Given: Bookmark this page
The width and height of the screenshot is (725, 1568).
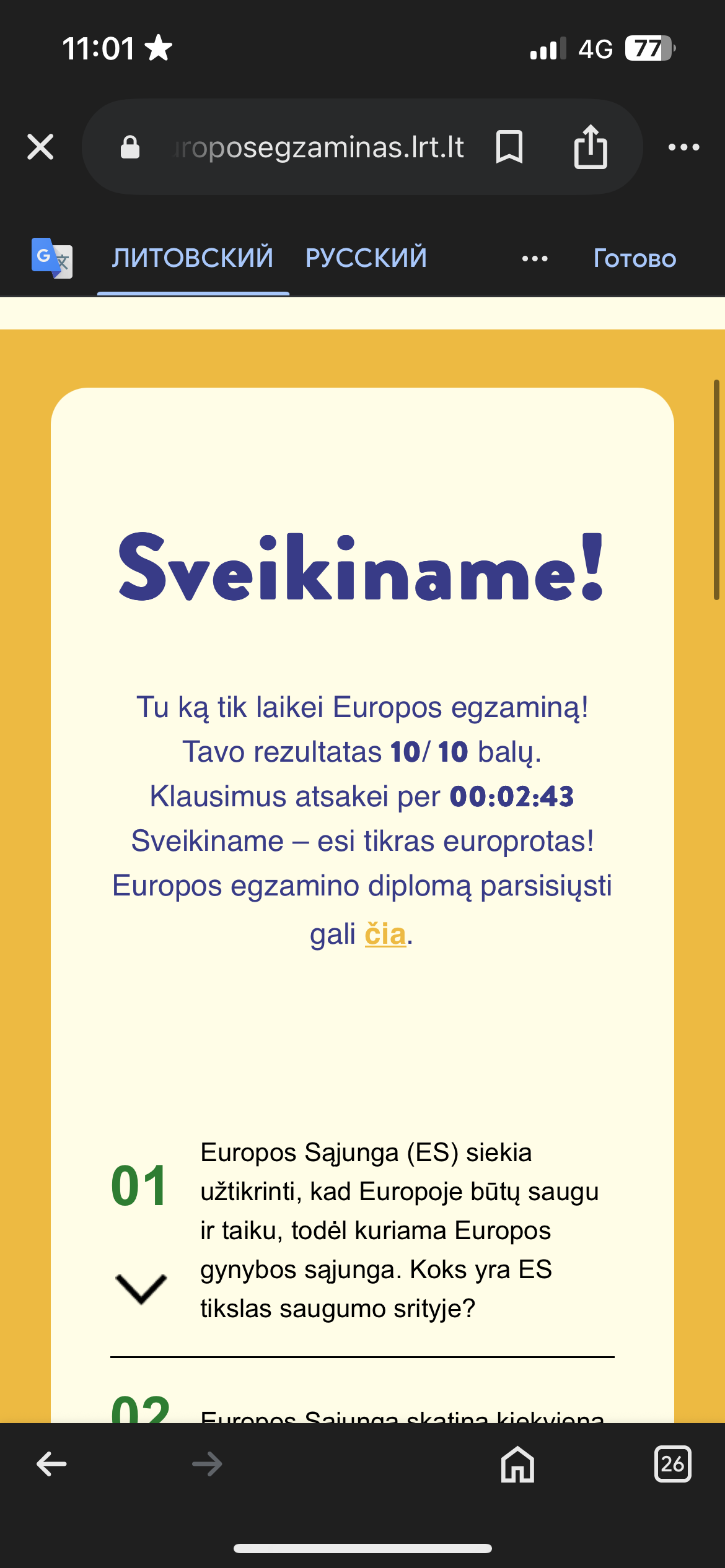Looking at the screenshot, I should click(x=509, y=147).
